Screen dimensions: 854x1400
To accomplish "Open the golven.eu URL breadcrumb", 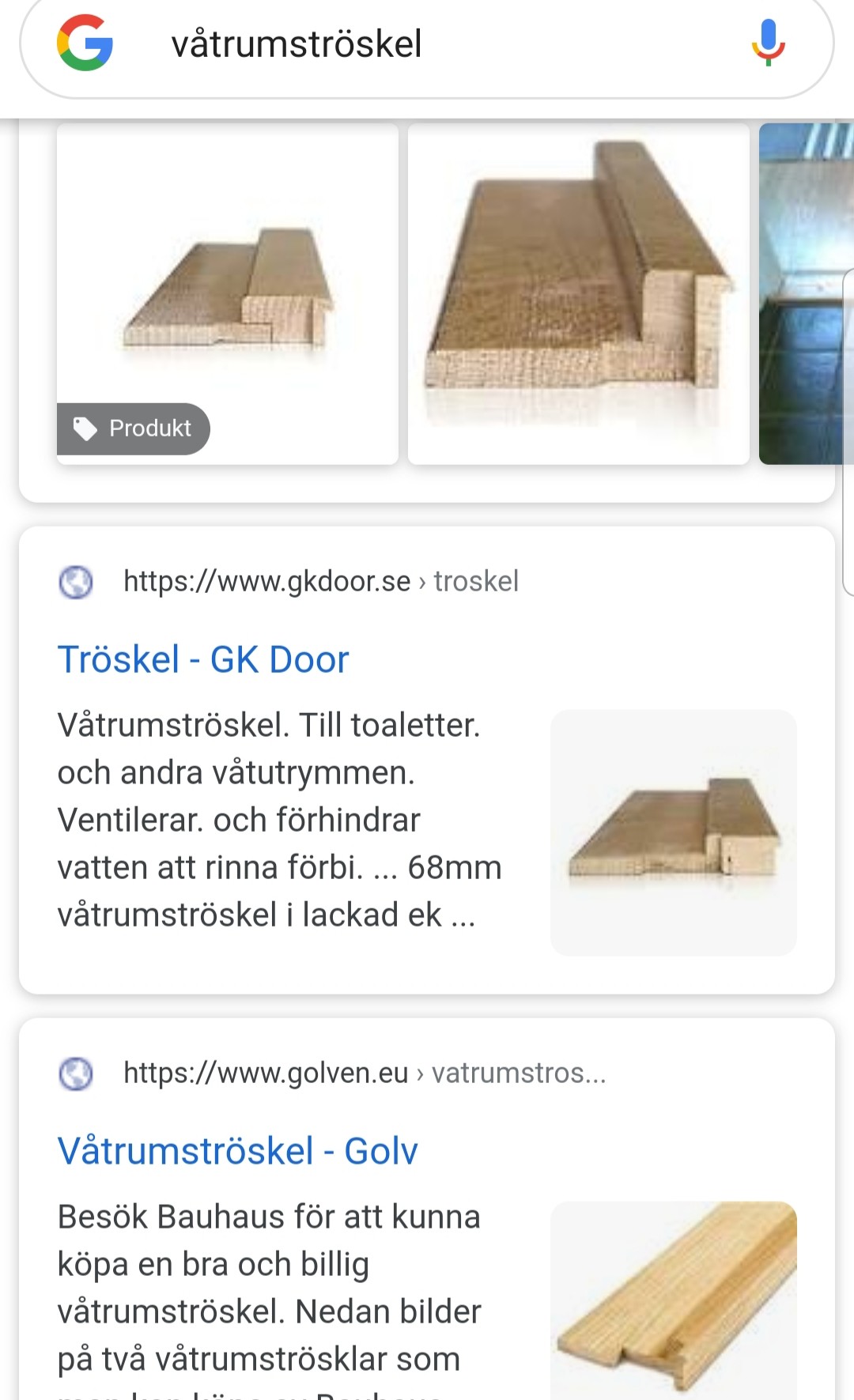I will click(x=364, y=1074).
